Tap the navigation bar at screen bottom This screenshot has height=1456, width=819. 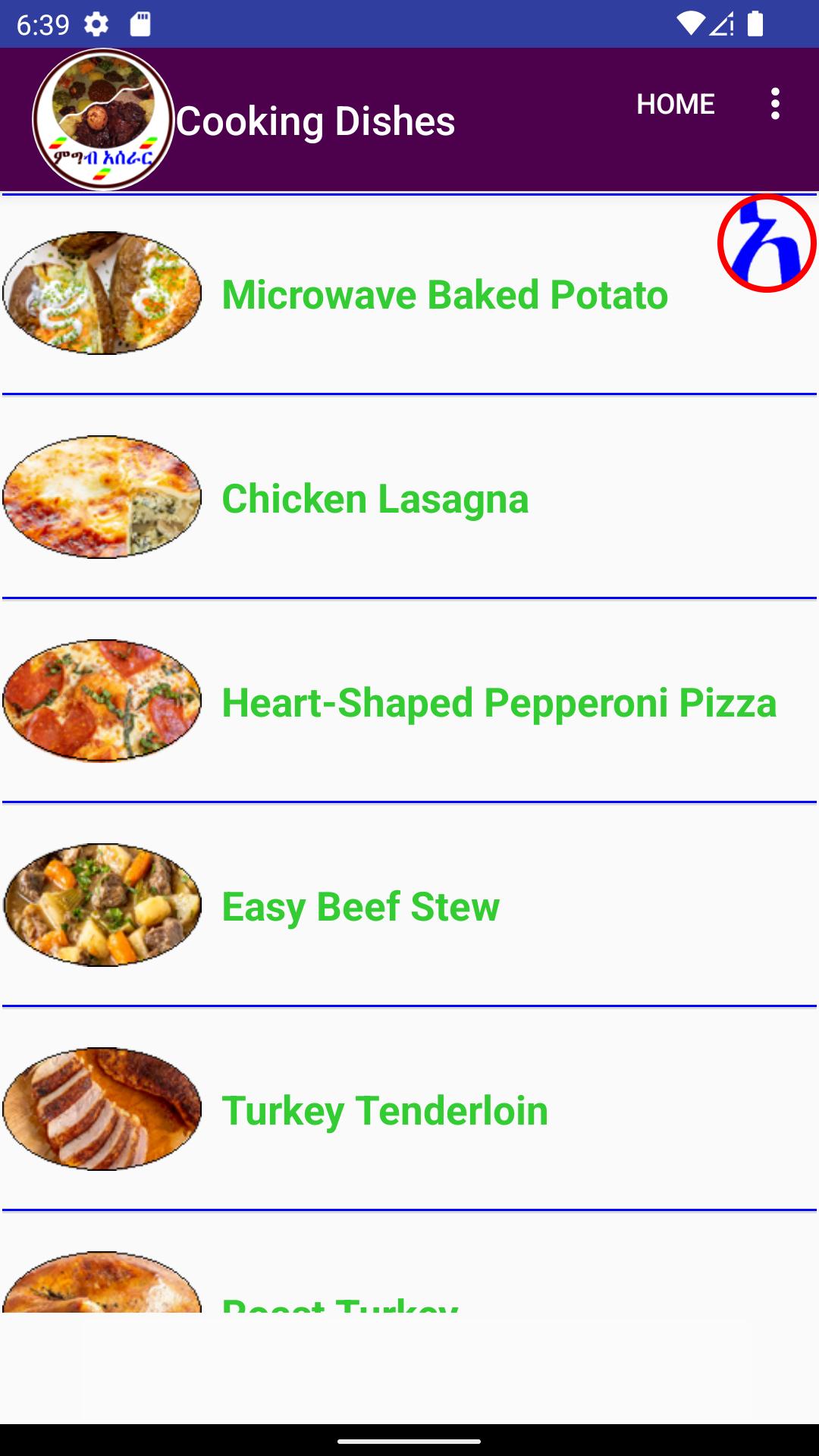pos(409,1438)
